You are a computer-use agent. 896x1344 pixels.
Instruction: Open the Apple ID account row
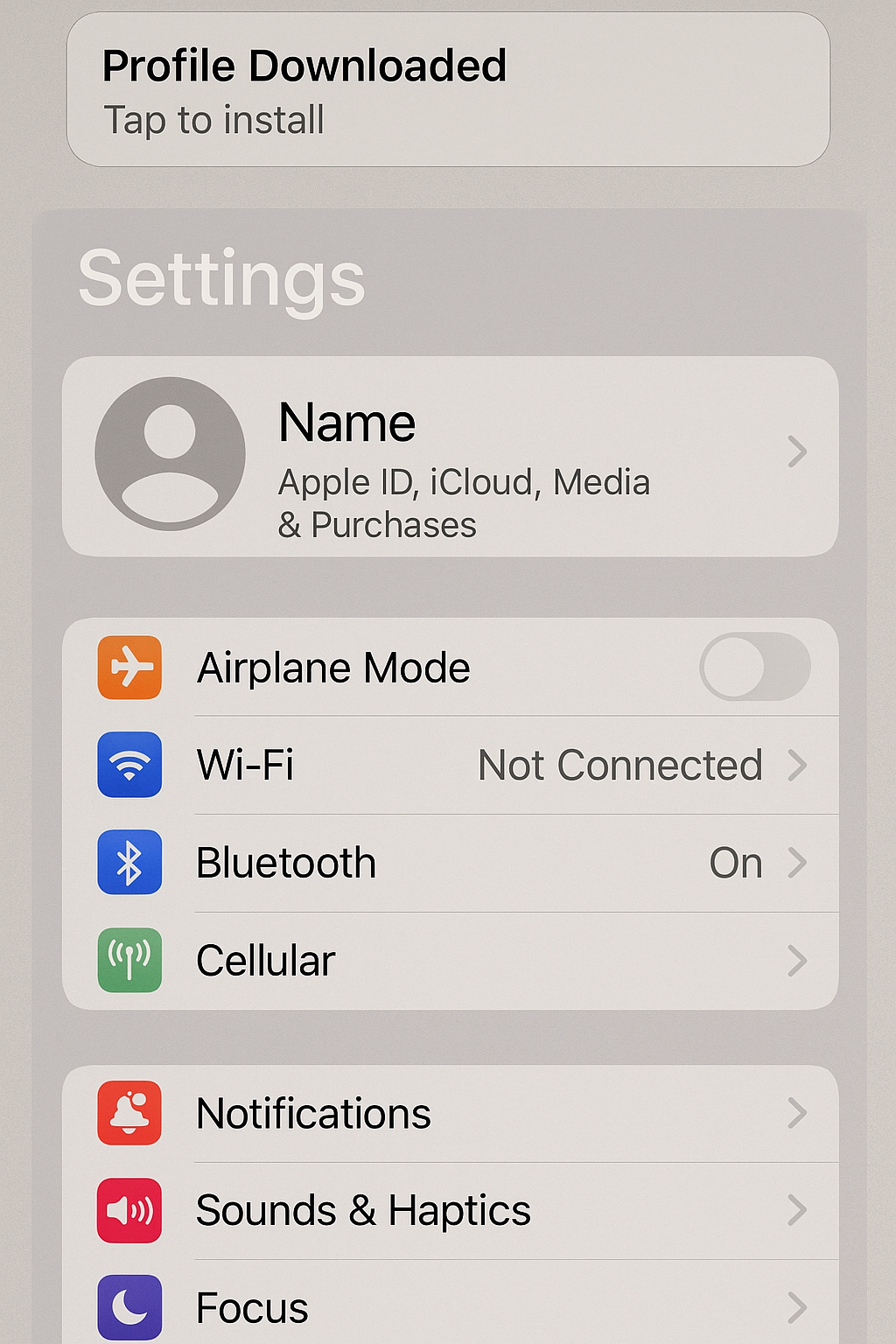pyautogui.click(x=450, y=456)
